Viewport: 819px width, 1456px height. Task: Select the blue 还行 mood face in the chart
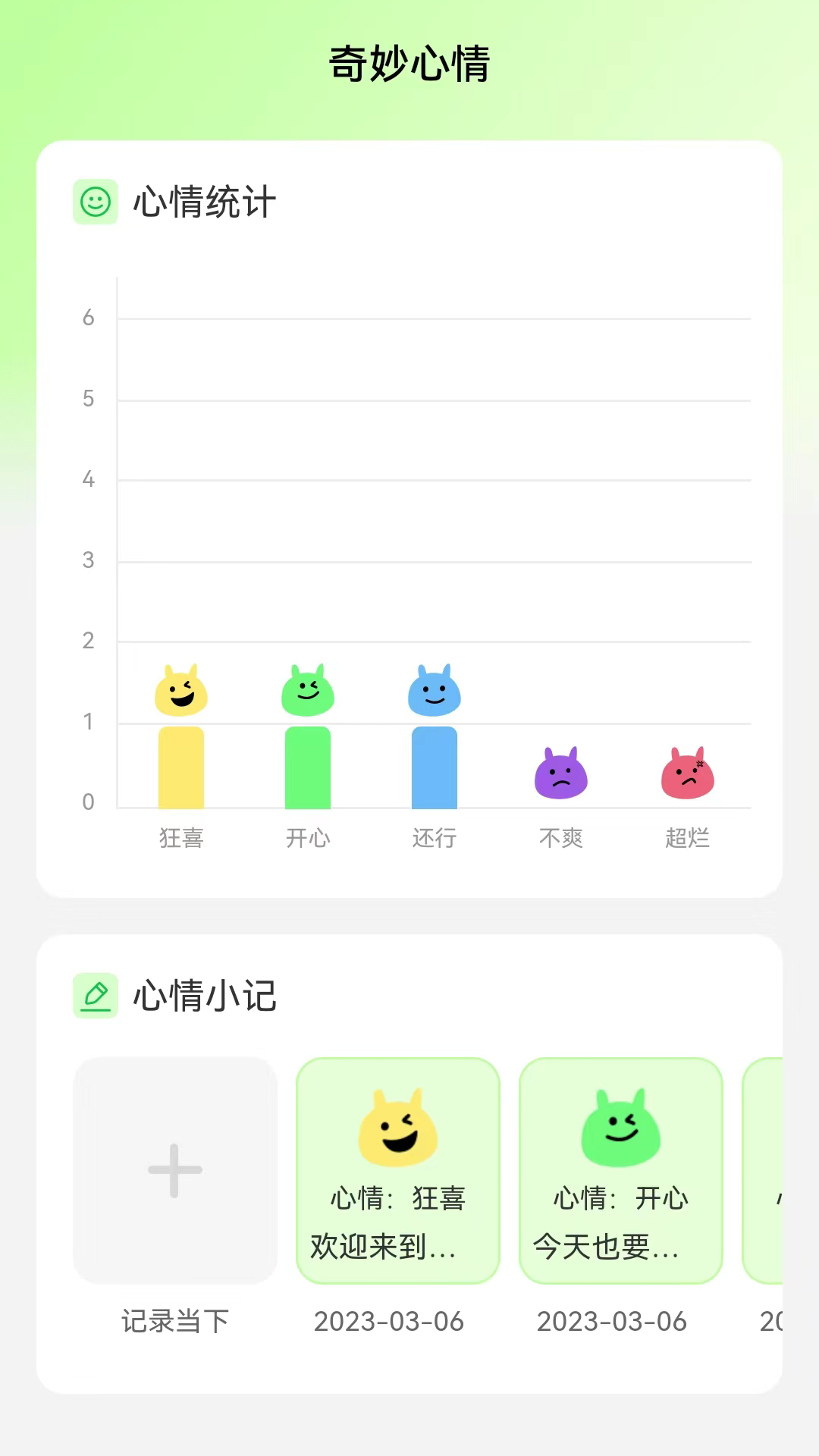pyautogui.click(x=434, y=690)
